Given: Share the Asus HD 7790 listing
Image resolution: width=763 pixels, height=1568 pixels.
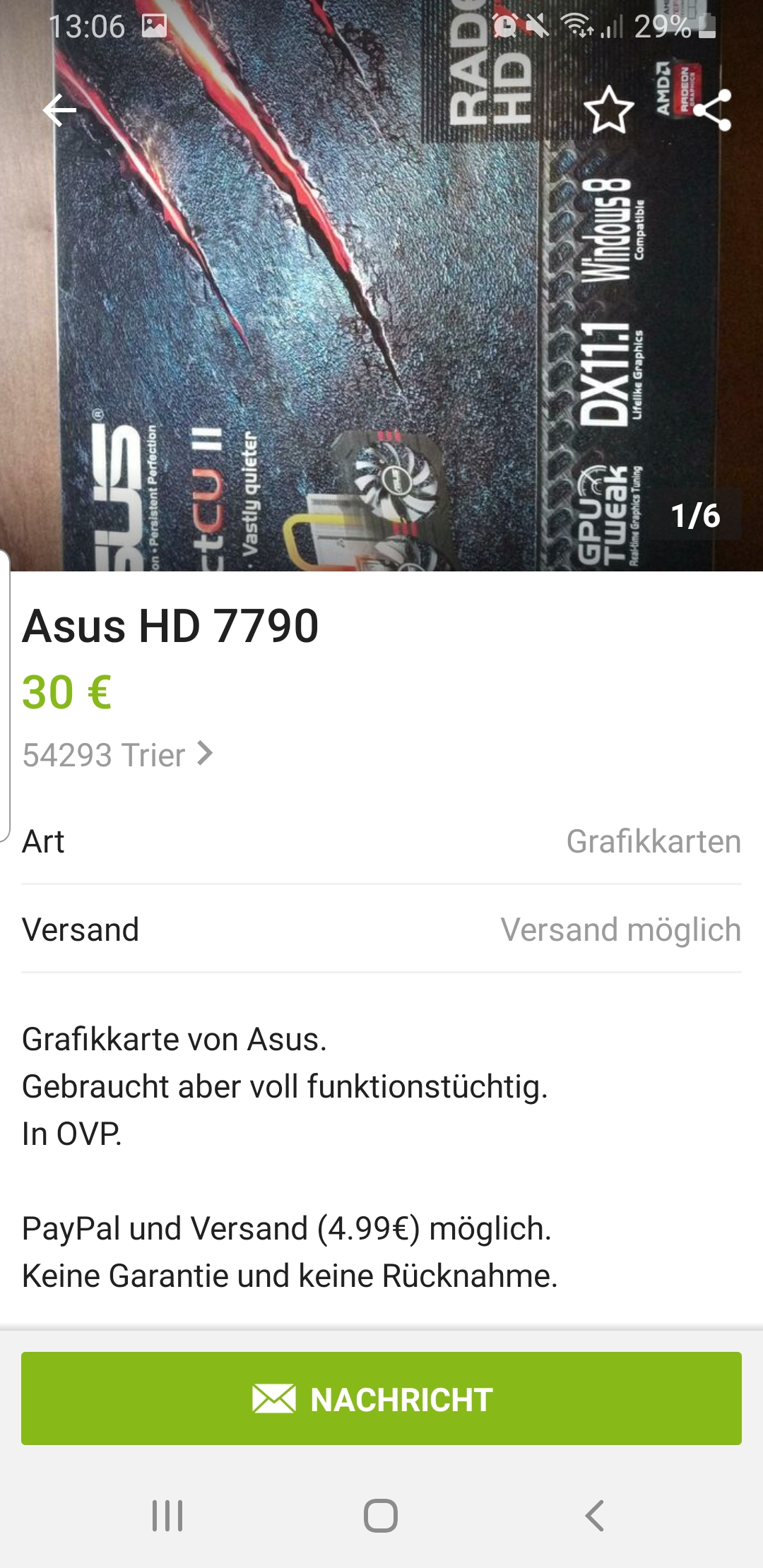Looking at the screenshot, I should point(711,110).
